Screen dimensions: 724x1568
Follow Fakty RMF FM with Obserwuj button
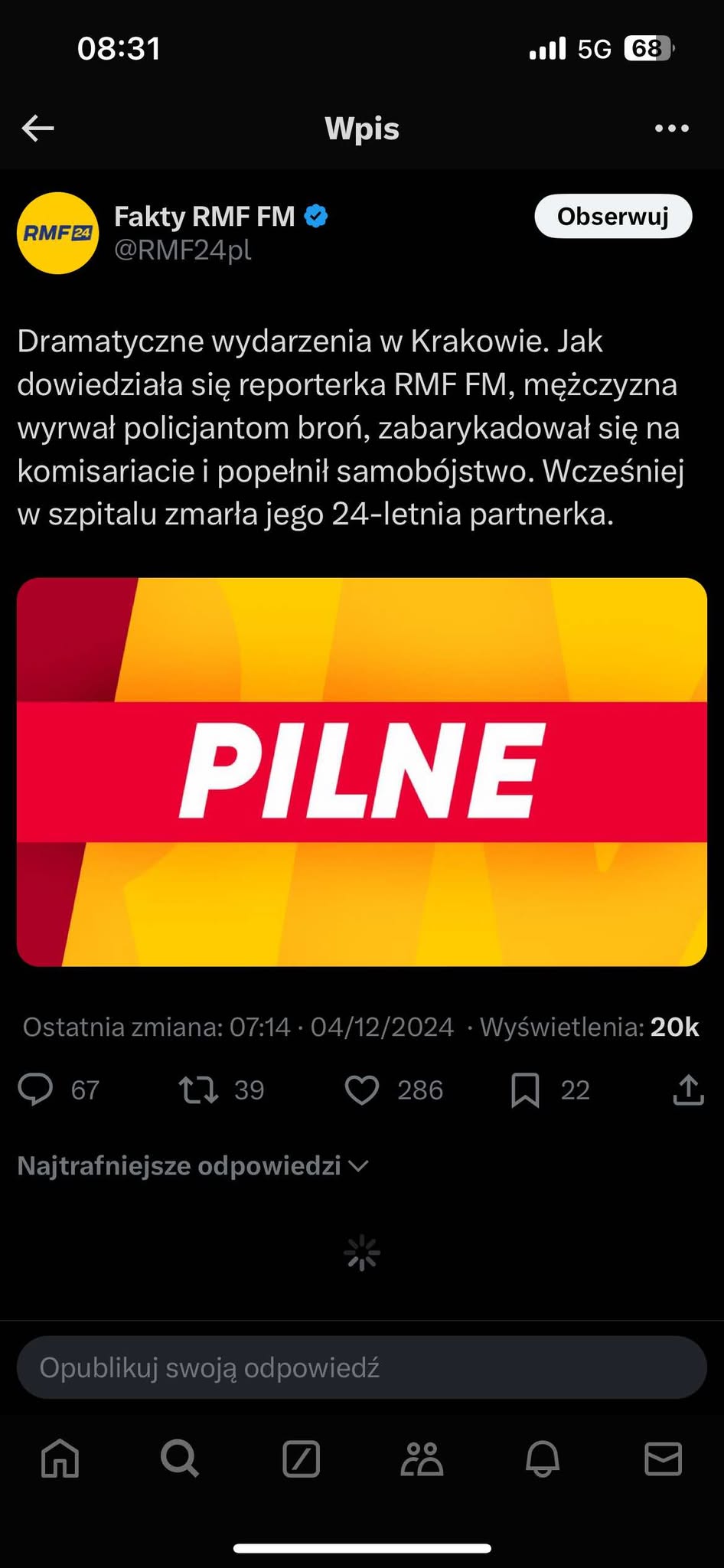(612, 217)
